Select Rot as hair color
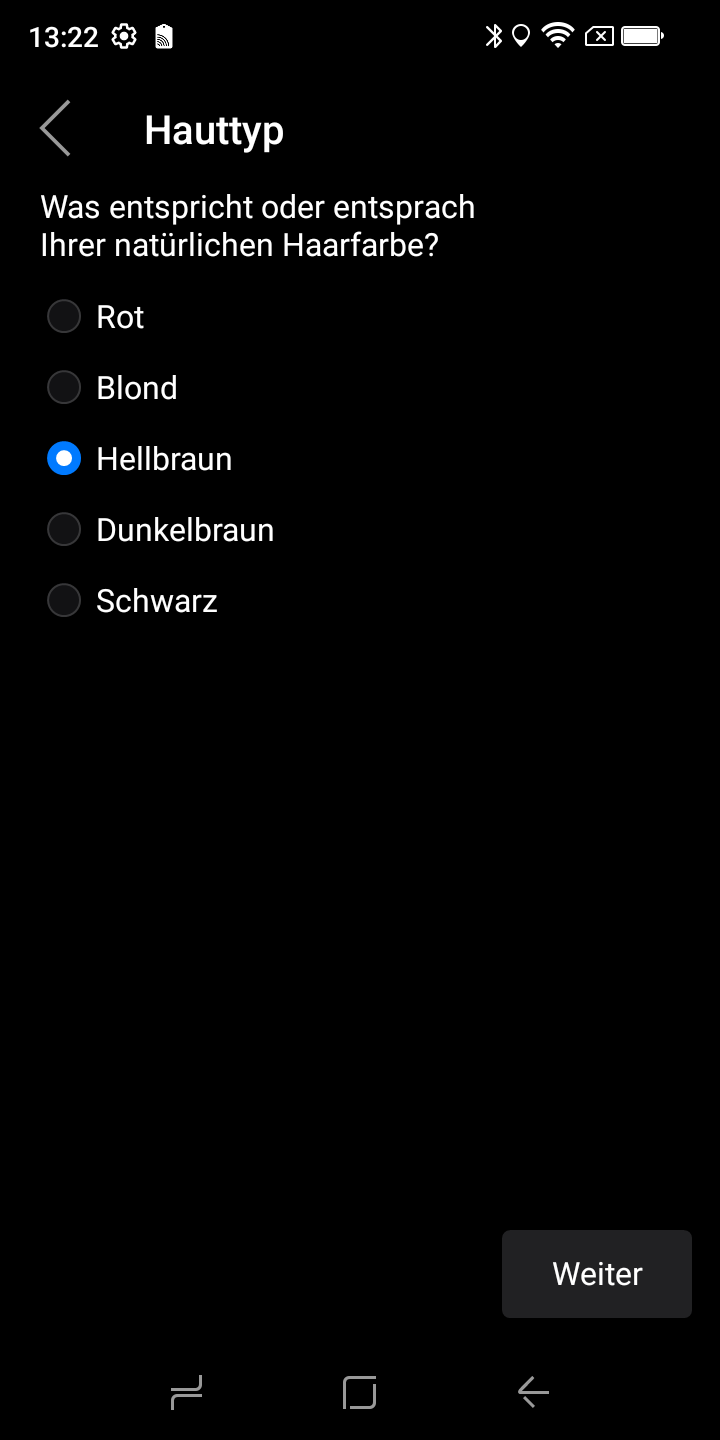Screen dimensions: 720x1440 96,317
